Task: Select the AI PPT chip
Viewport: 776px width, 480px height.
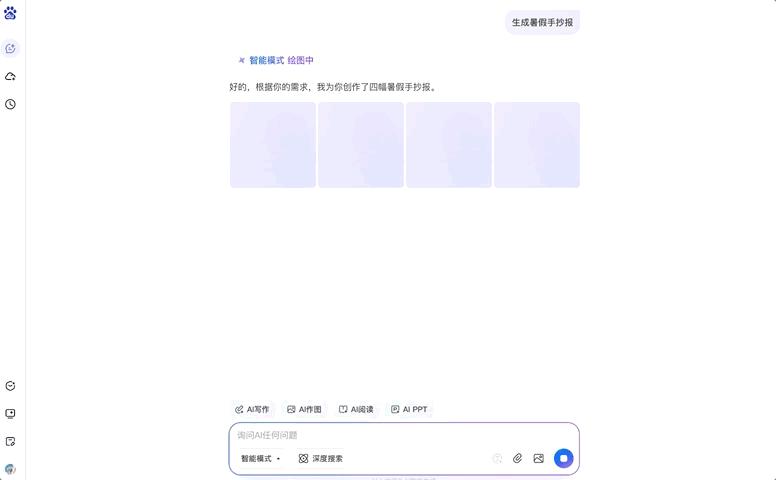Action: (x=409, y=409)
